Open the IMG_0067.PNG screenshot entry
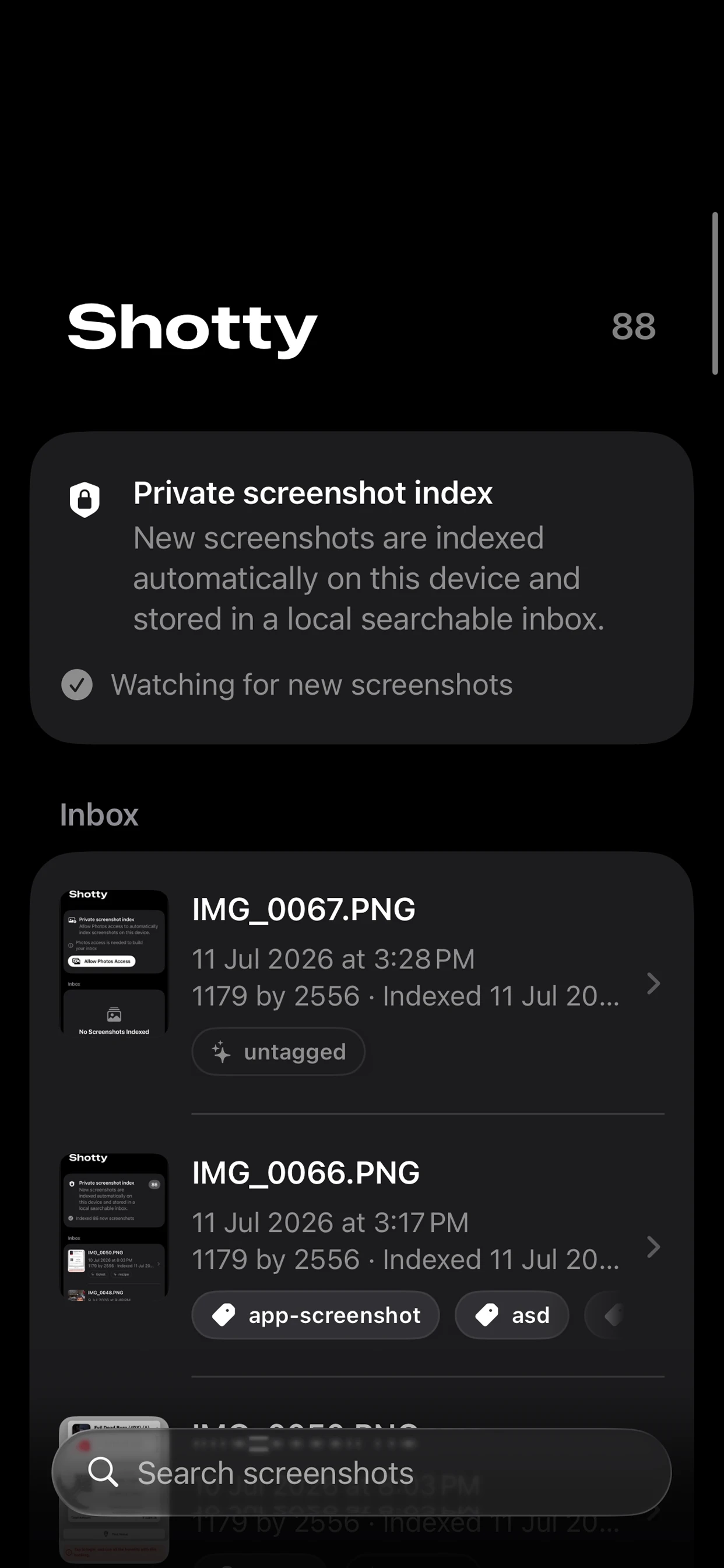Viewport: 724px width, 1568px height. pos(361,982)
